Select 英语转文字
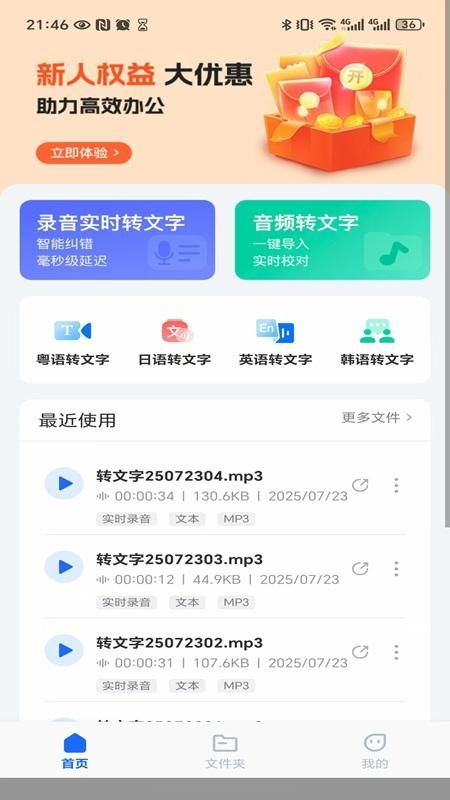The image size is (450, 800). coord(276,341)
